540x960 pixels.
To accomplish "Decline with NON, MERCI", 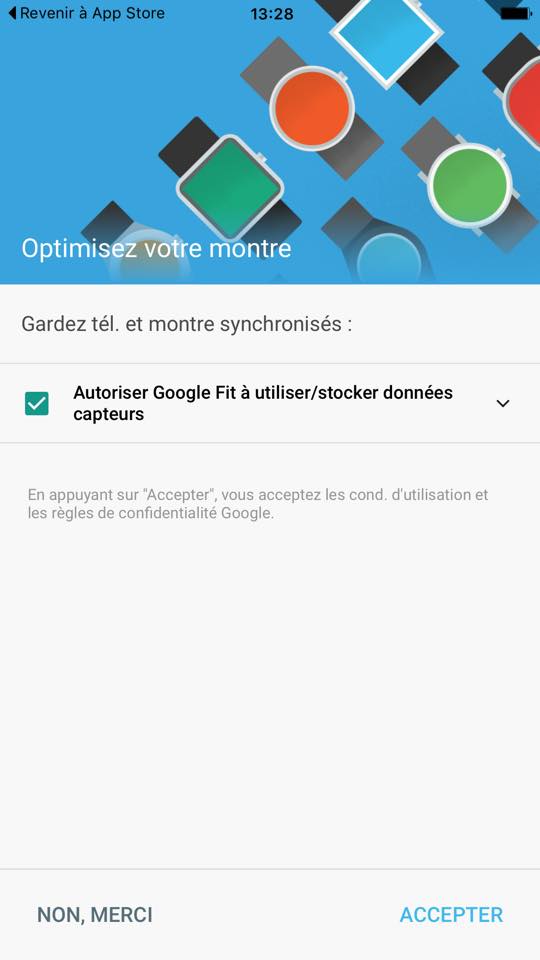I will pyautogui.click(x=95, y=915).
